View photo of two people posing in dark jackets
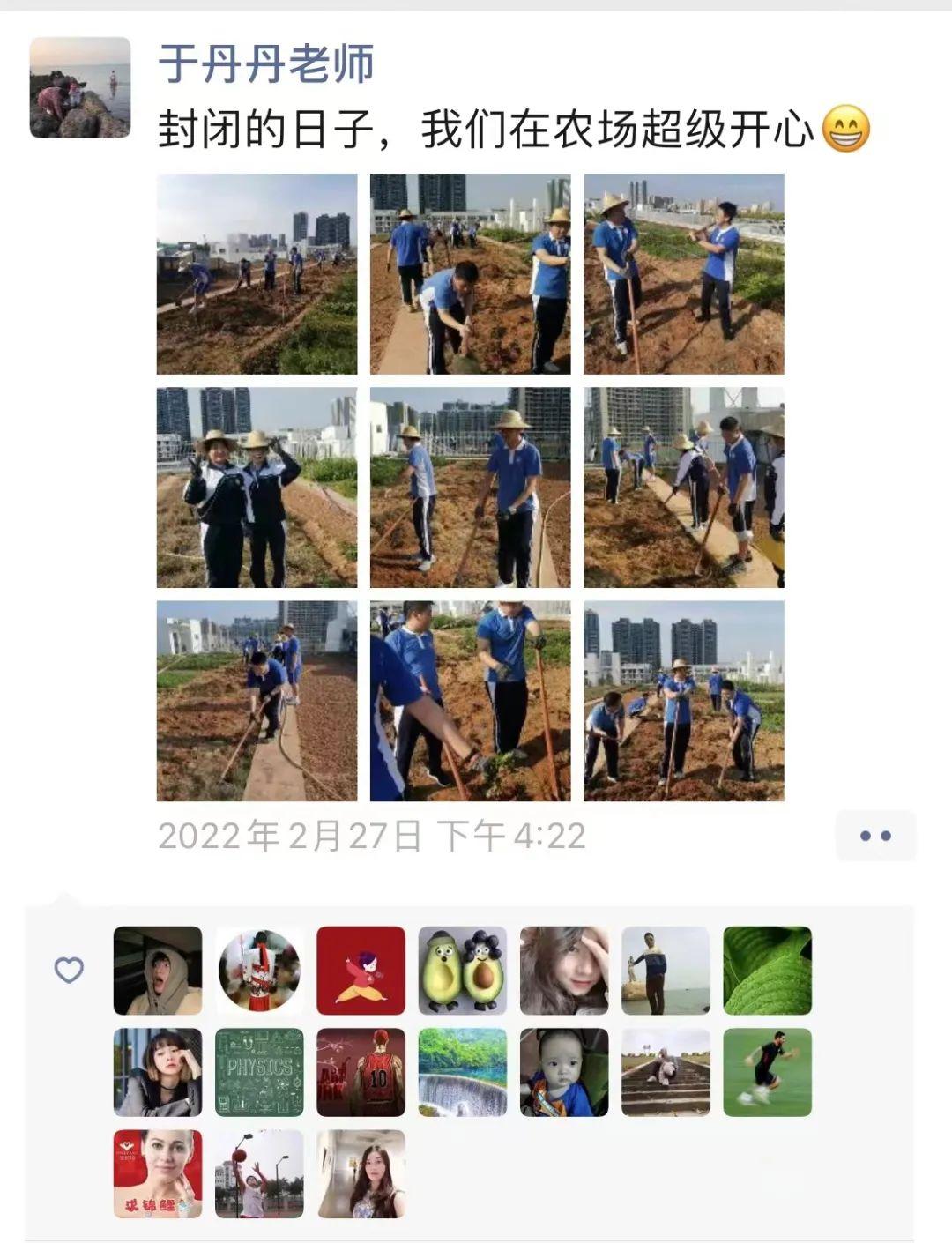The height and width of the screenshot is (1243, 952). click(x=257, y=488)
